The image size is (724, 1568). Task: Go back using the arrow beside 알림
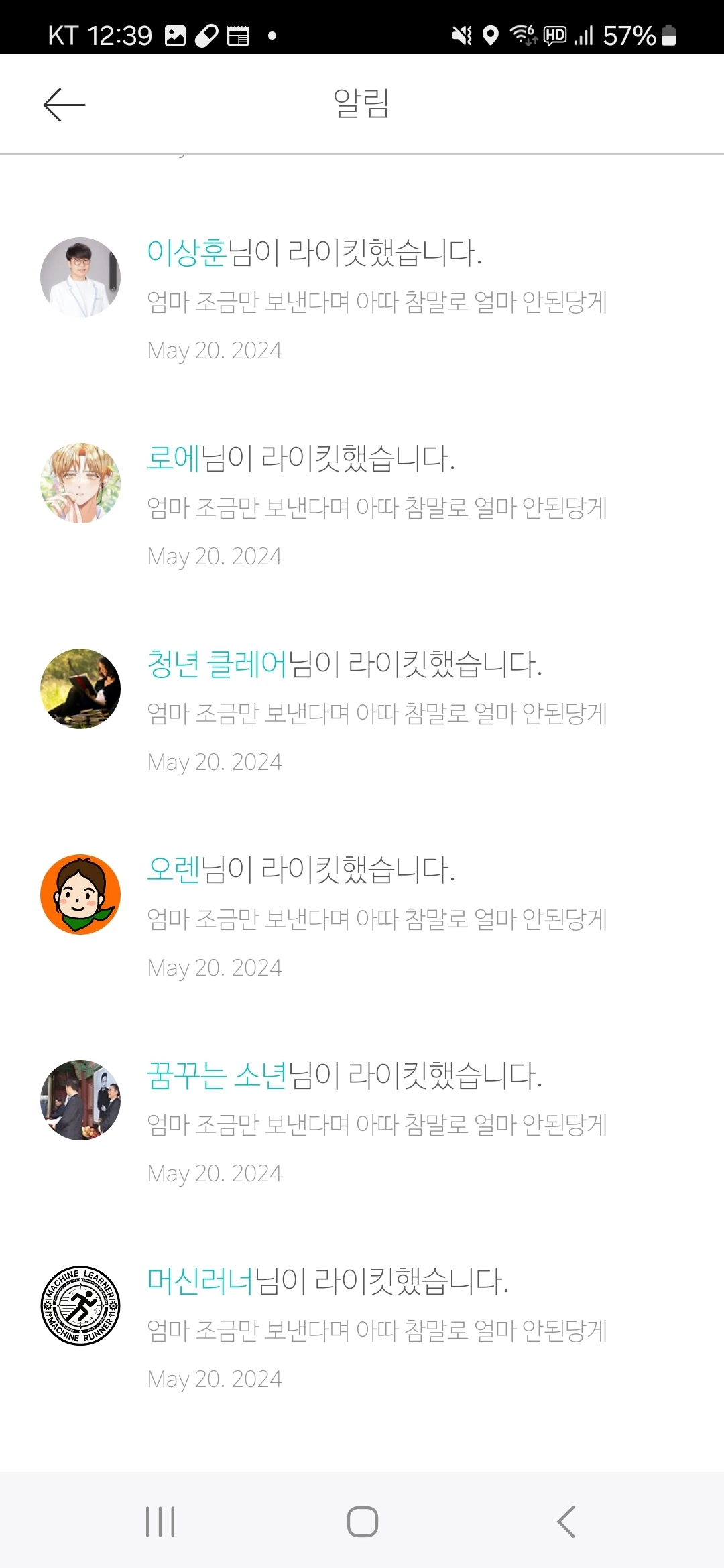(64, 105)
